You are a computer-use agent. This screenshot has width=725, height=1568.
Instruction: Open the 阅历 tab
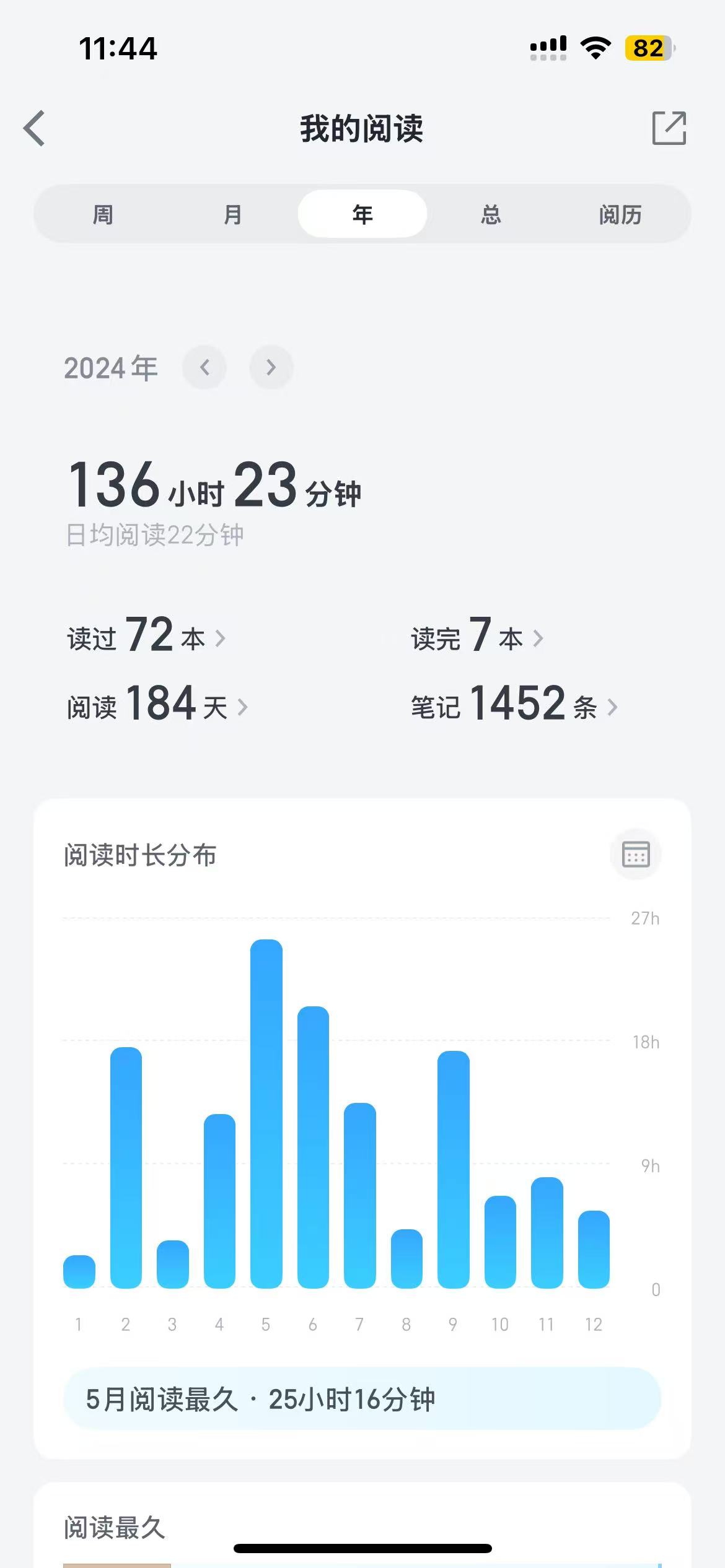[620, 215]
